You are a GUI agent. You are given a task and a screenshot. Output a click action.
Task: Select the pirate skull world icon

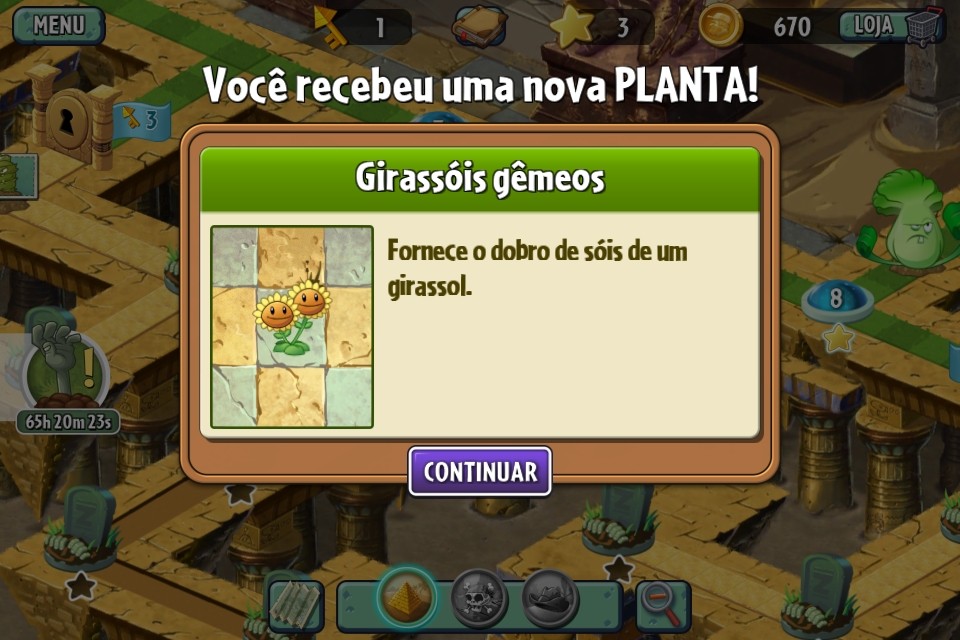479,598
